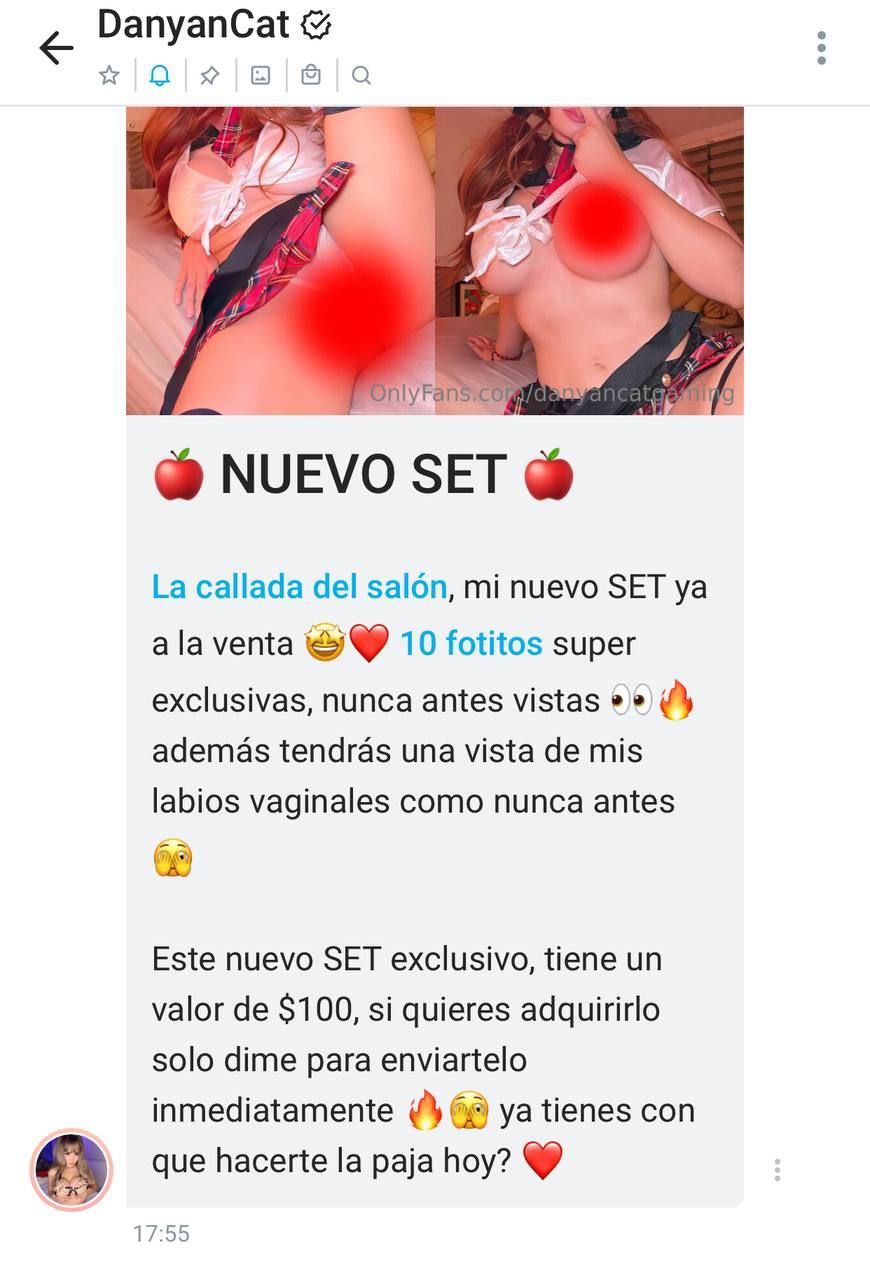Viewport: 870px width, 1280px height.
Task: Open the chat overflow menu
Action: 821,48
